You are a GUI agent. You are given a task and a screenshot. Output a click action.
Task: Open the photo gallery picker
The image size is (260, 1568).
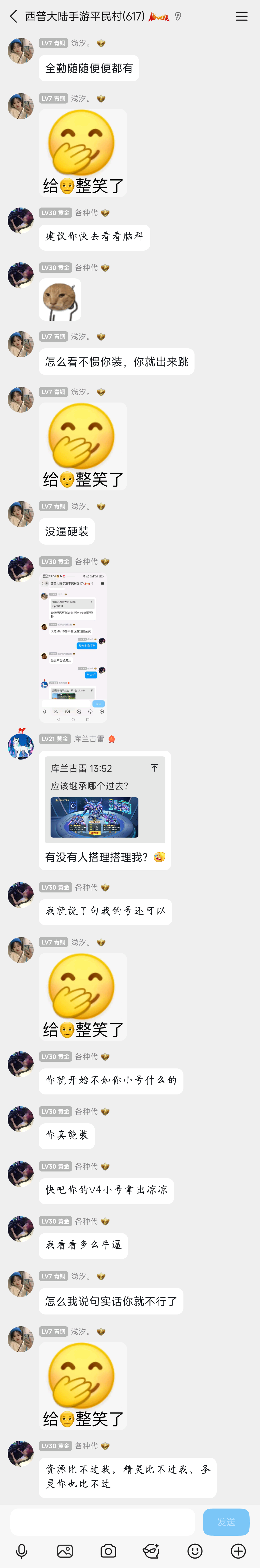pos(65,1550)
